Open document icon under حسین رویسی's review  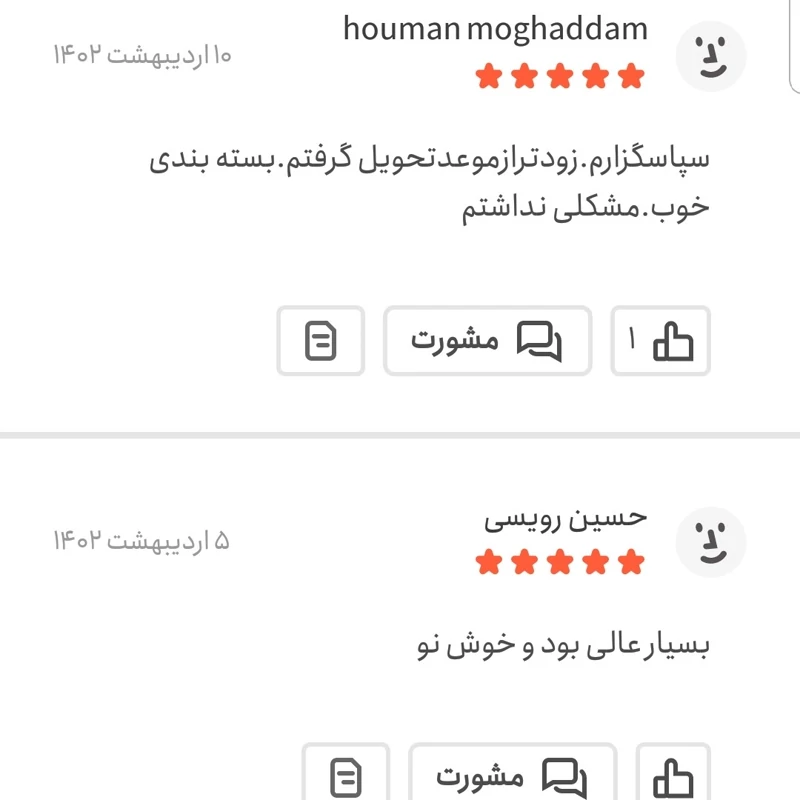click(346, 776)
